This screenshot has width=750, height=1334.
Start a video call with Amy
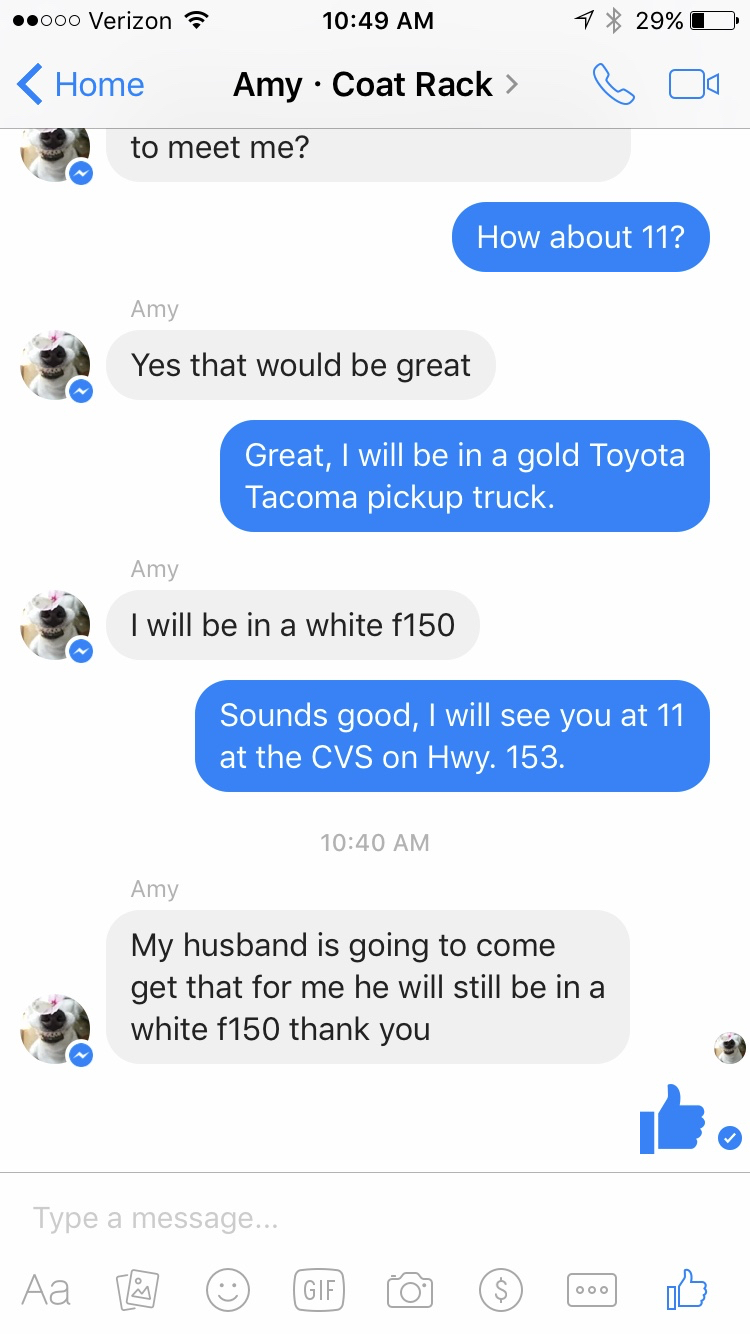click(x=694, y=85)
